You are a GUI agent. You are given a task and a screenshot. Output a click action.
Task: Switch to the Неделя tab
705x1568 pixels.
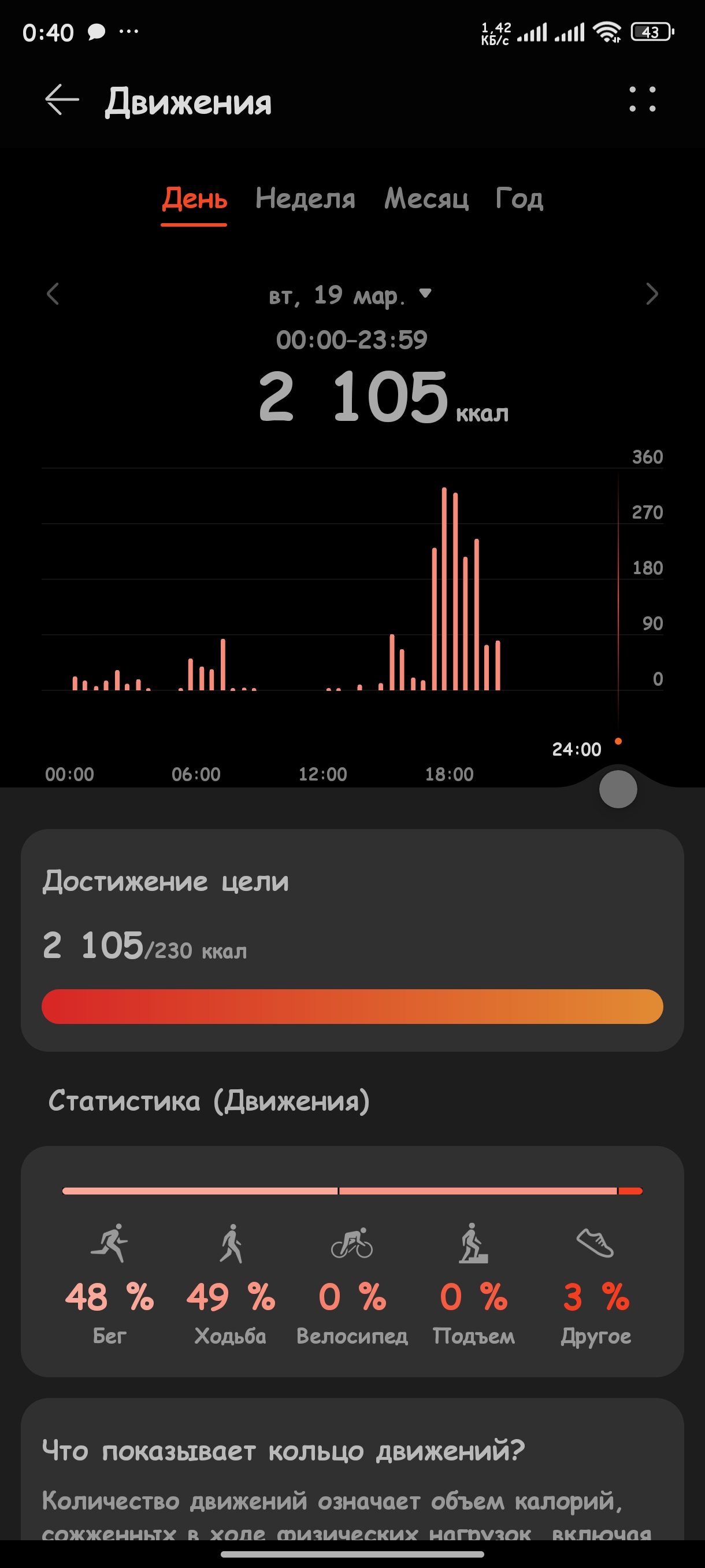(x=305, y=199)
